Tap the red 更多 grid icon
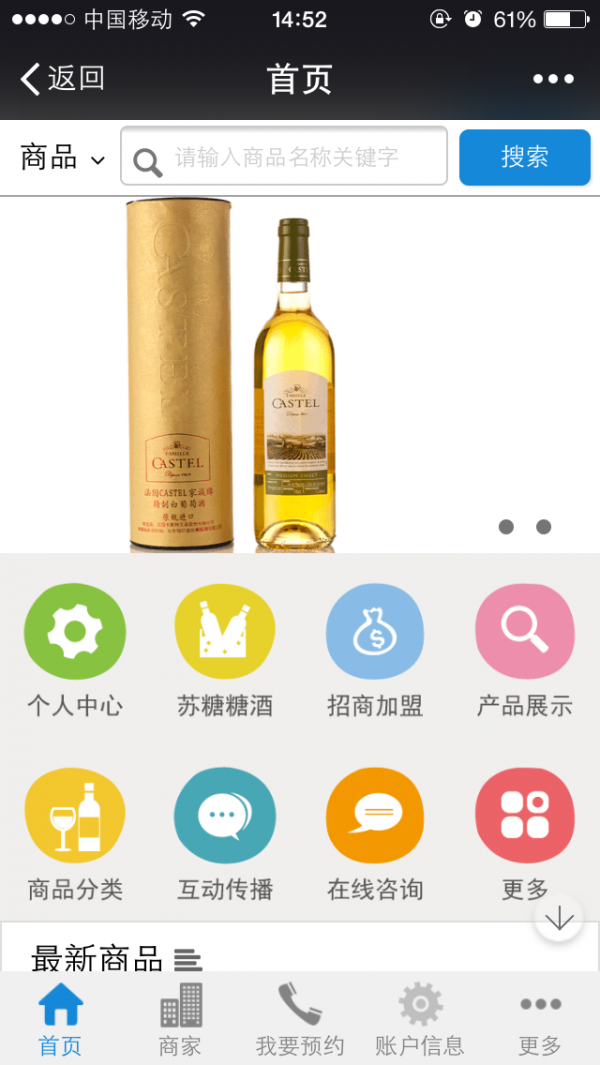 click(x=525, y=817)
